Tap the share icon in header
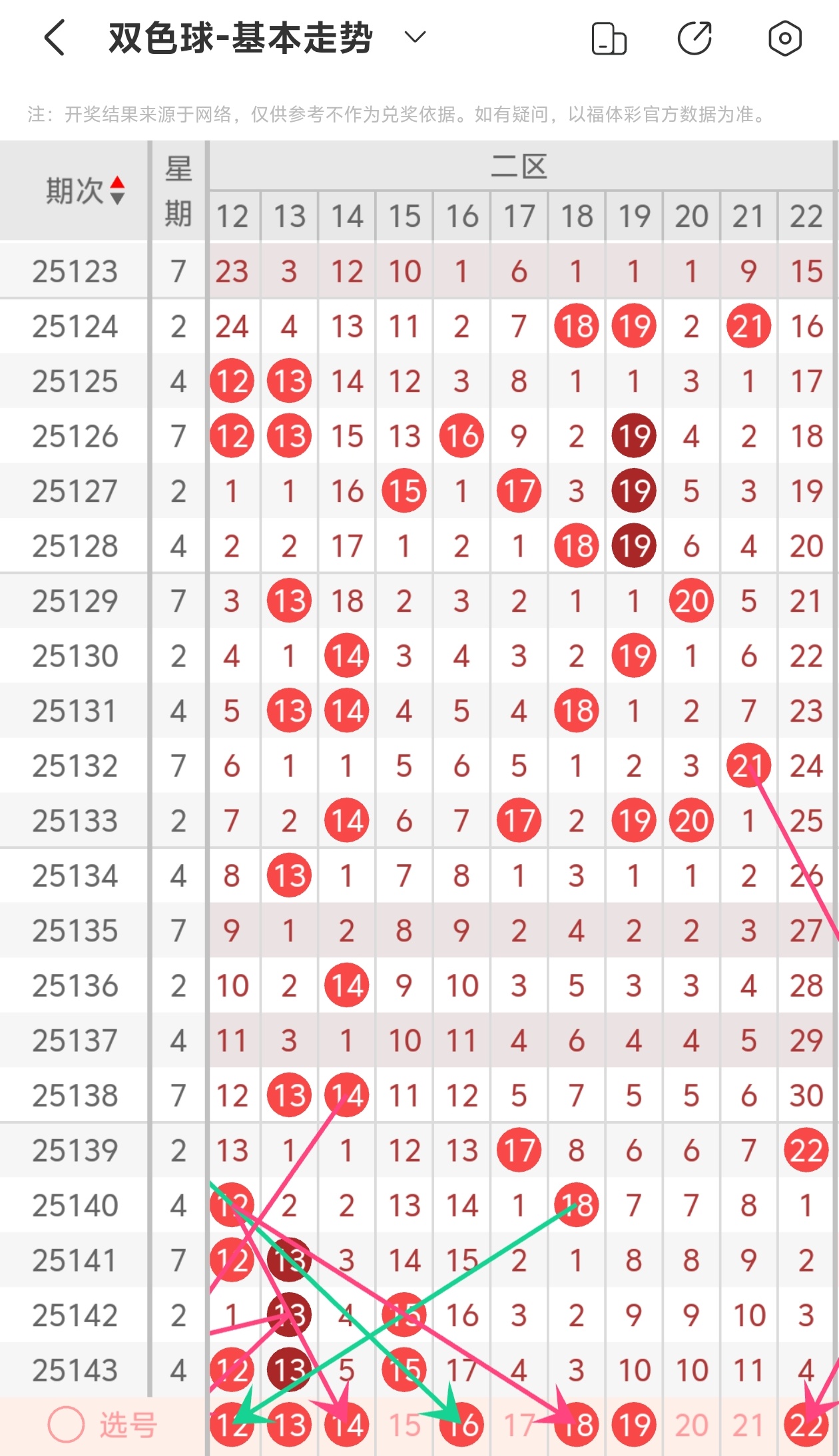Screen dimensions: 839x1456 [x=695, y=38]
